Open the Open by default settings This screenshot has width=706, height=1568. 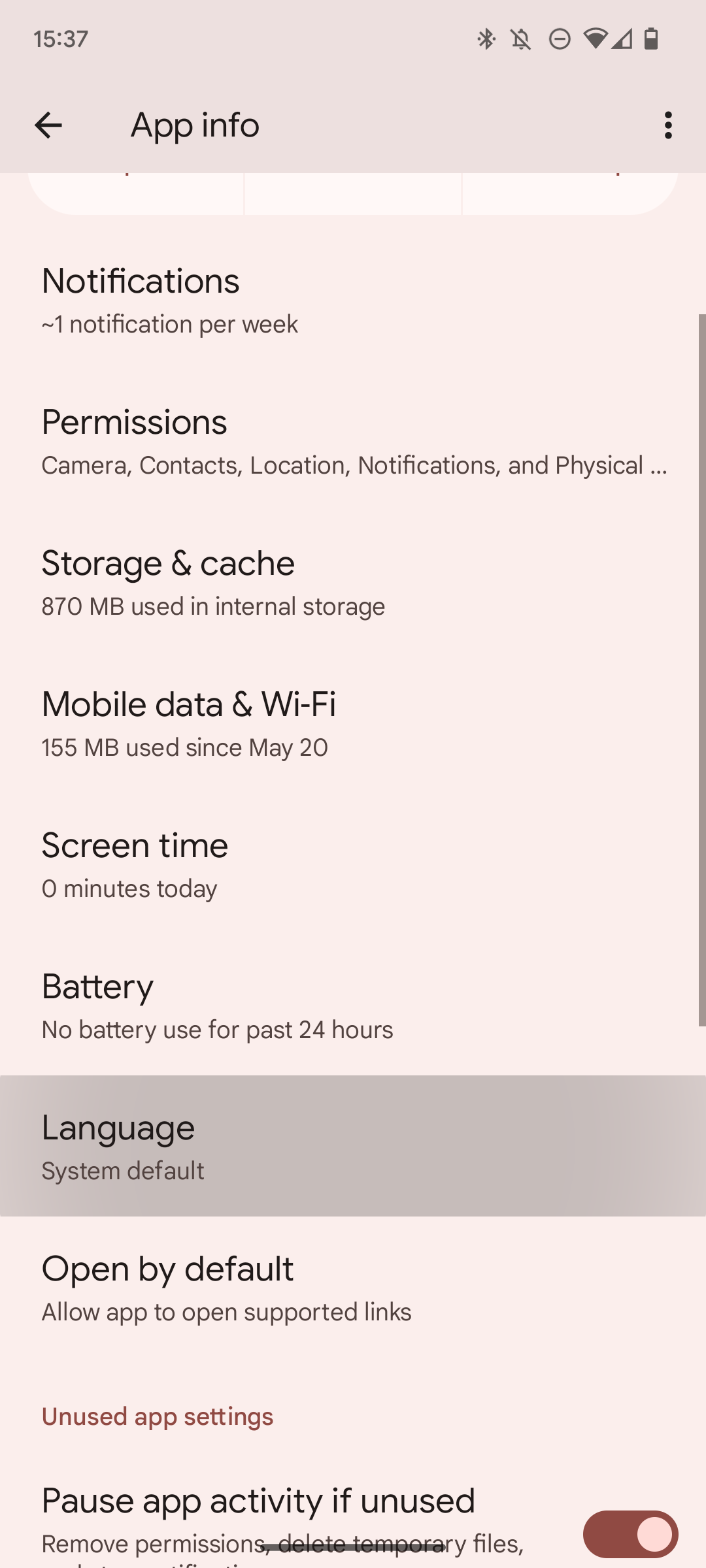353,1288
